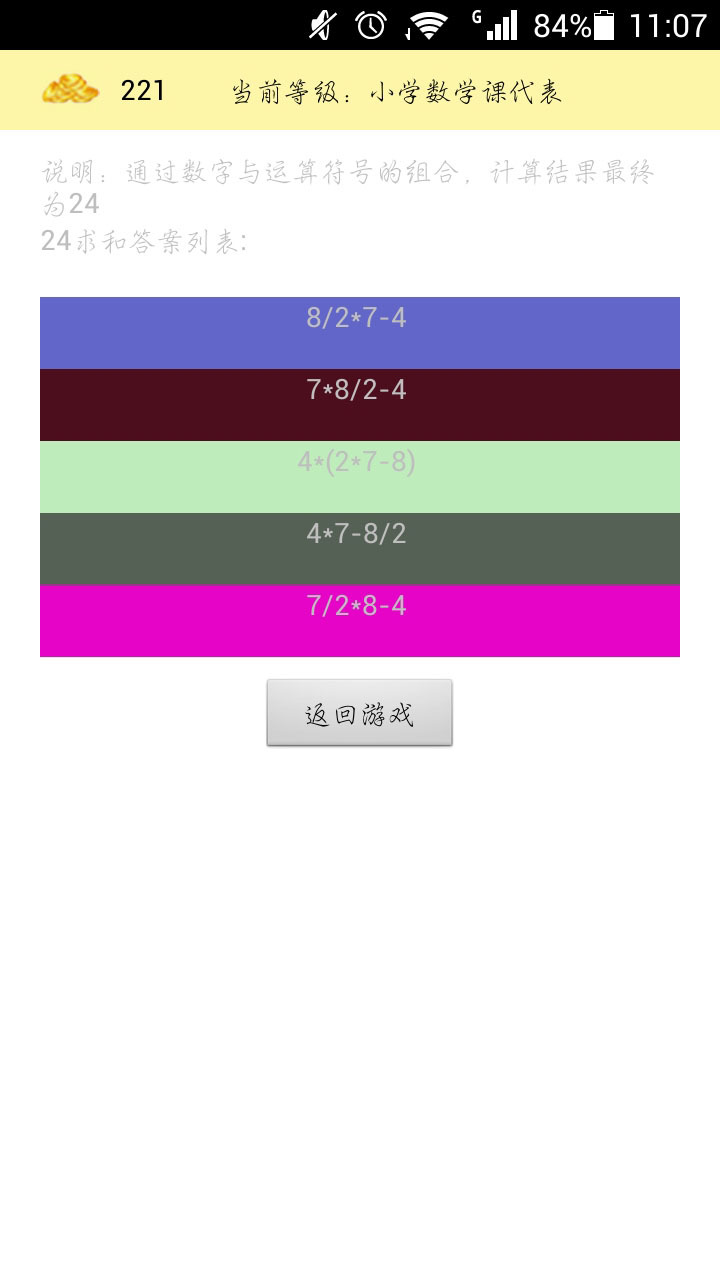
Task: Select the 8/2*7-4 answer row
Action: pyautogui.click(x=360, y=333)
